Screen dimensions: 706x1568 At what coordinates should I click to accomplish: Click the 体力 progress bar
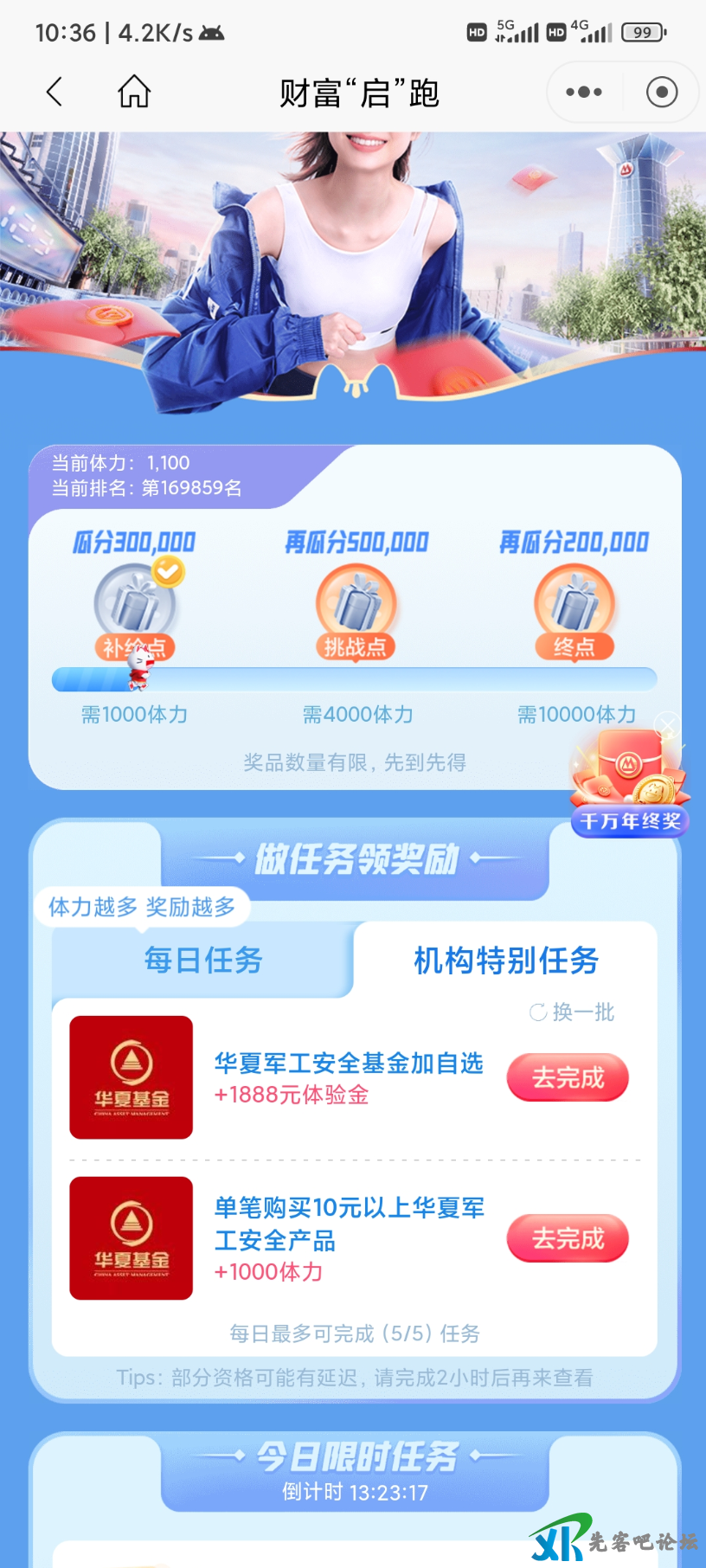pyautogui.click(x=353, y=680)
